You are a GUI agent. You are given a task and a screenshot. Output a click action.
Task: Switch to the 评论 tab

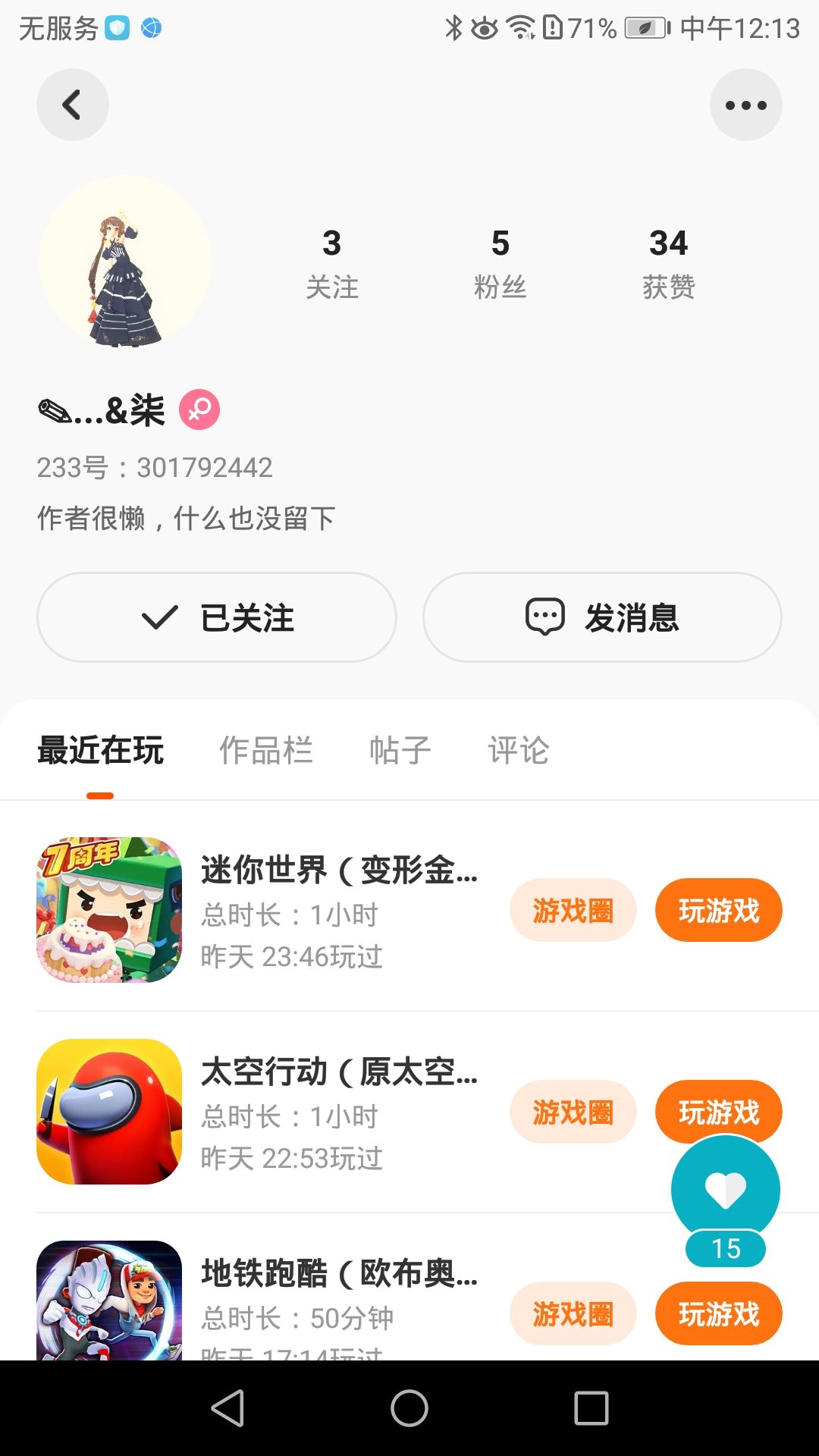pyautogui.click(x=518, y=751)
